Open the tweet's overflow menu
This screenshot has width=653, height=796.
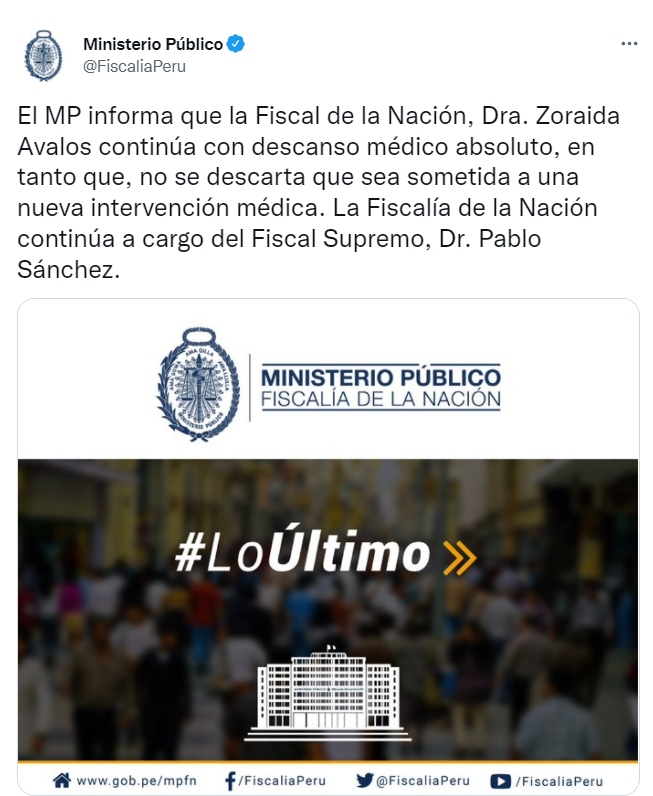(x=629, y=44)
